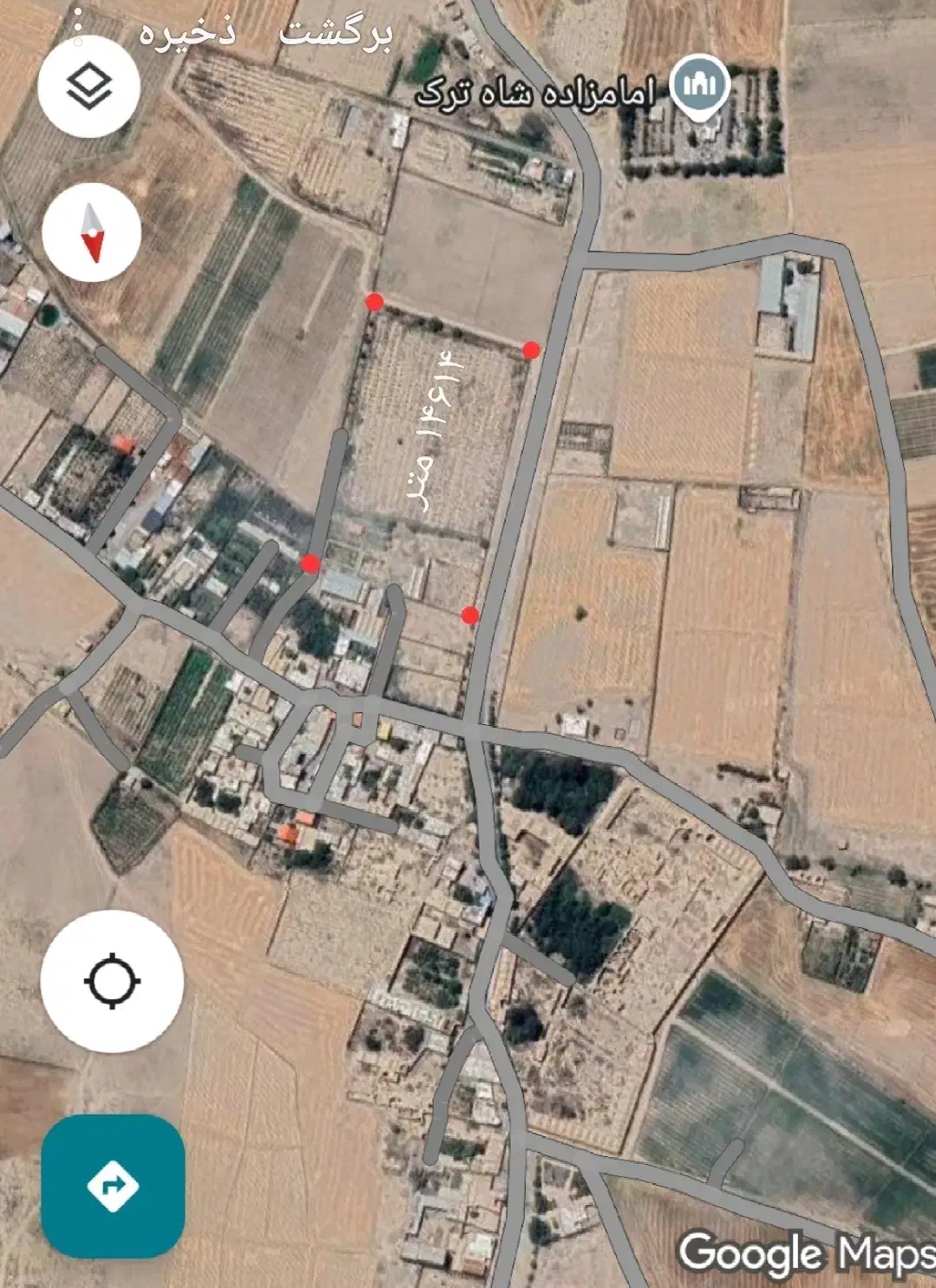Open the map layers button

(89, 87)
